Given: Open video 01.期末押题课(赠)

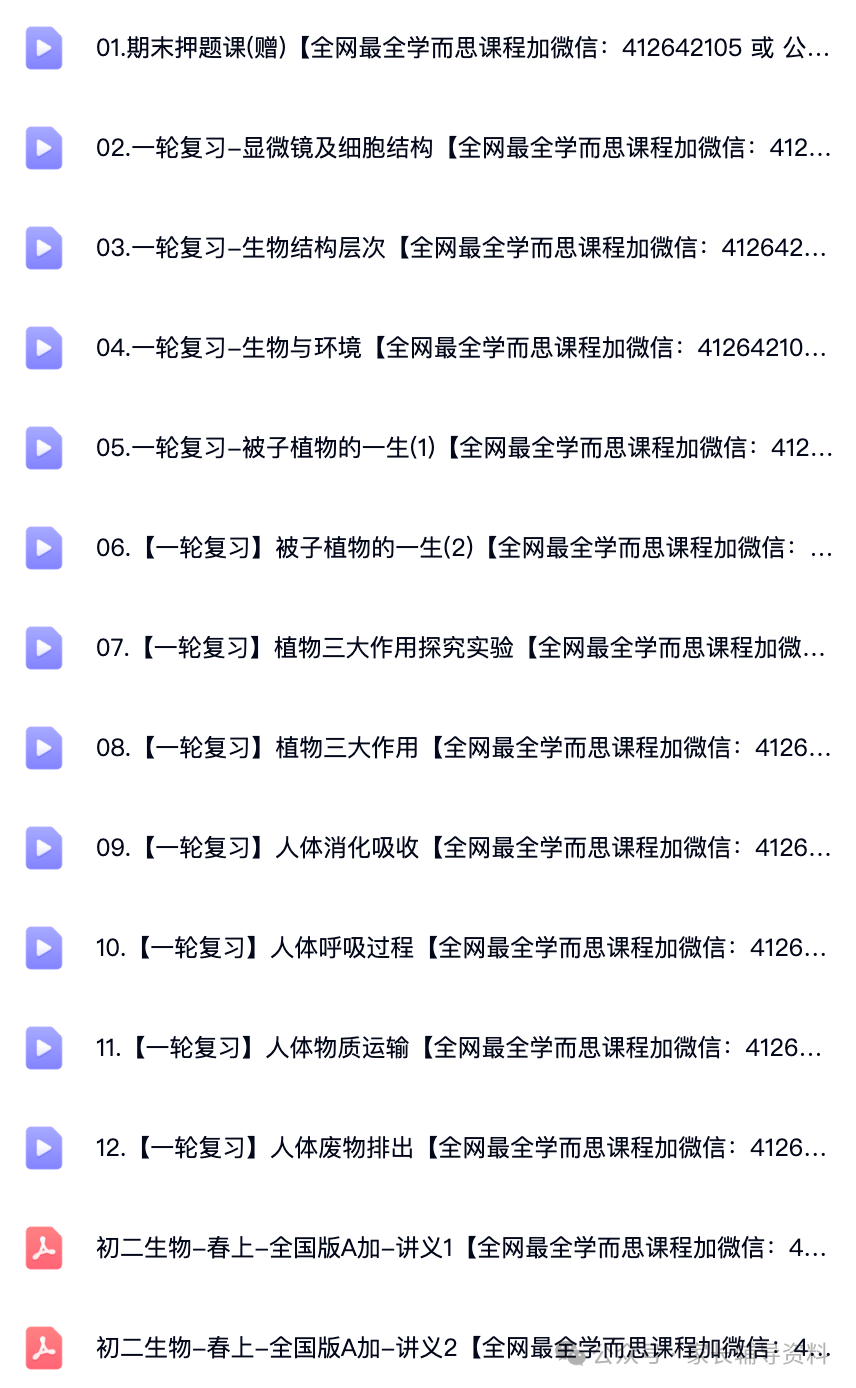Looking at the screenshot, I should (x=428, y=48).
